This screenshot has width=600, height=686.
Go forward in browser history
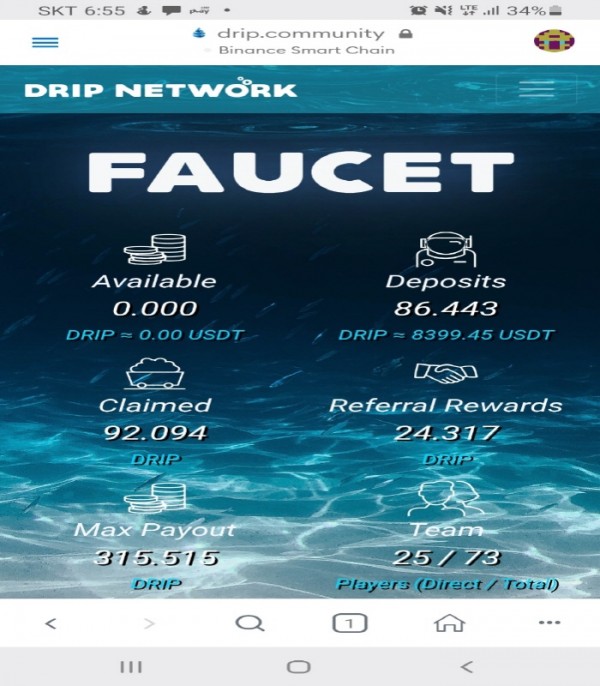(x=149, y=623)
